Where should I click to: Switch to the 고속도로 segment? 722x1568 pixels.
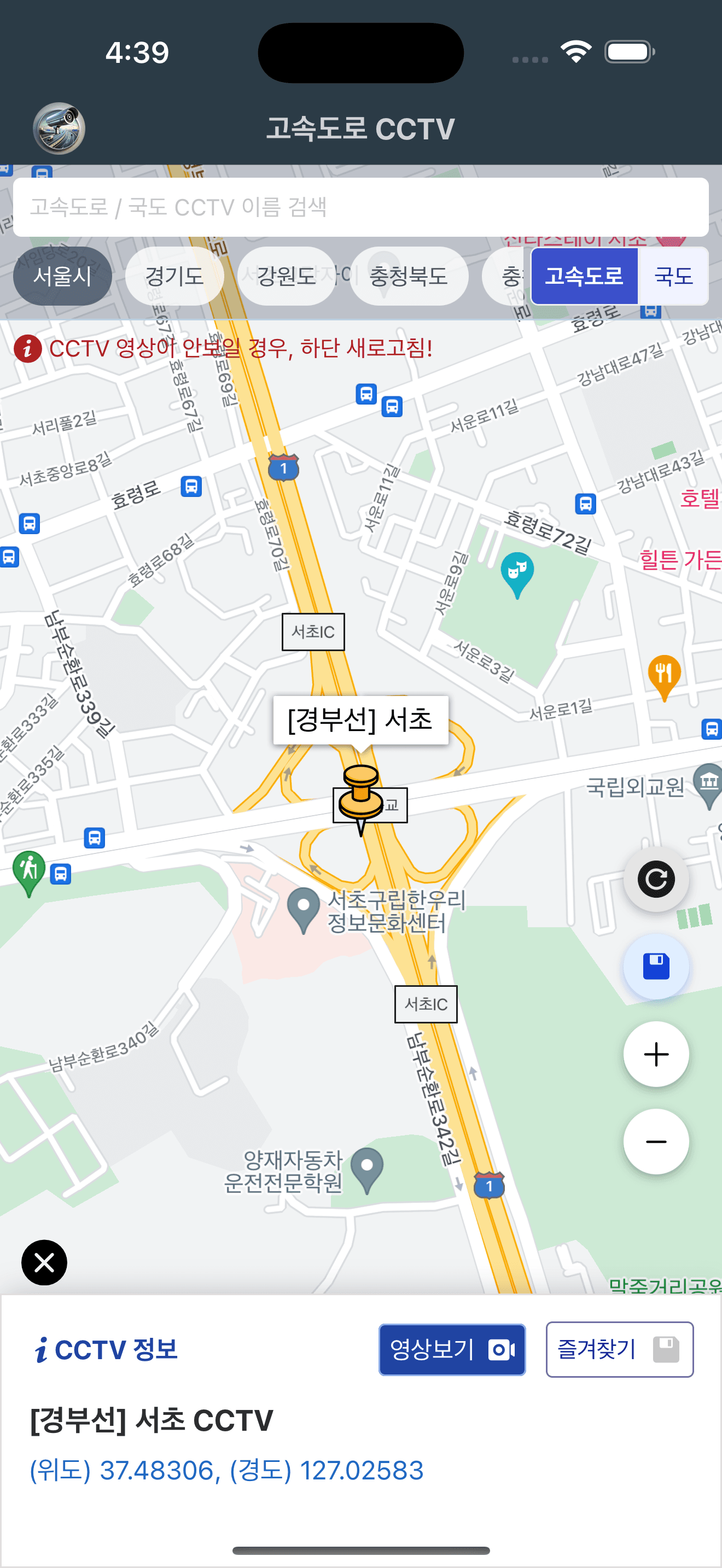point(584,276)
